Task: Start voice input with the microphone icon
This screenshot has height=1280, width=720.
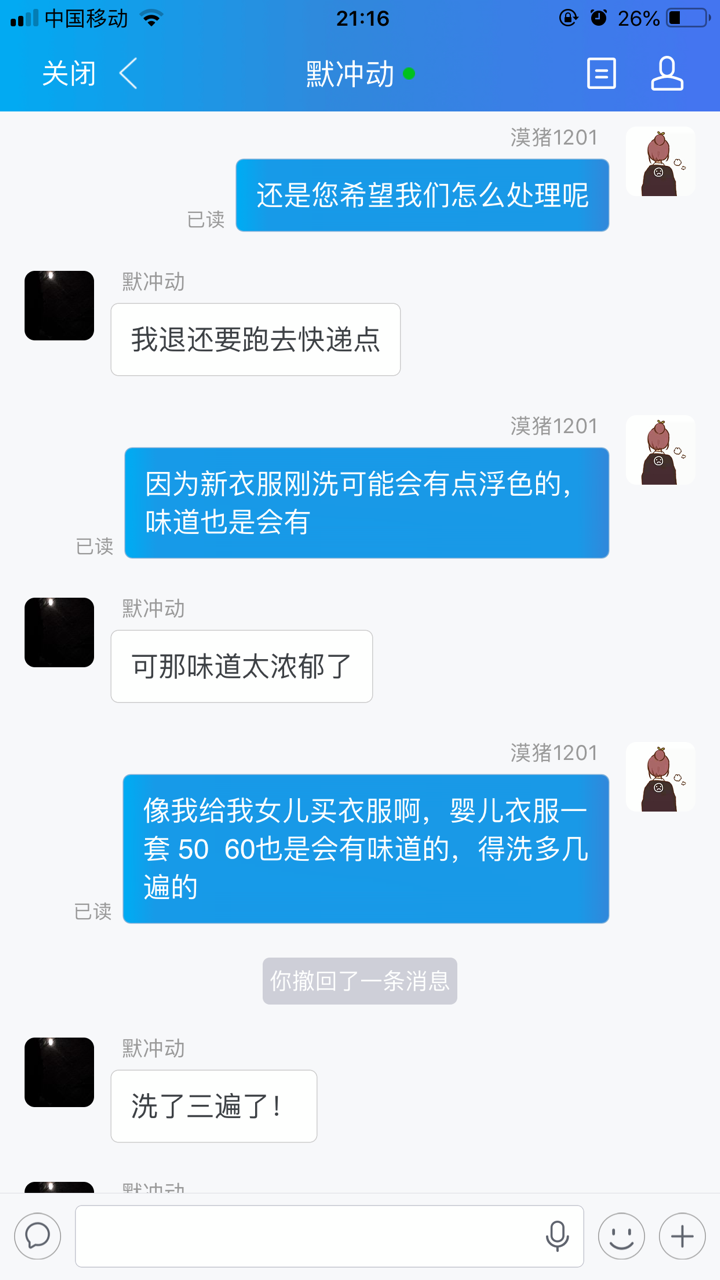Action: (x=557, y=1236)
